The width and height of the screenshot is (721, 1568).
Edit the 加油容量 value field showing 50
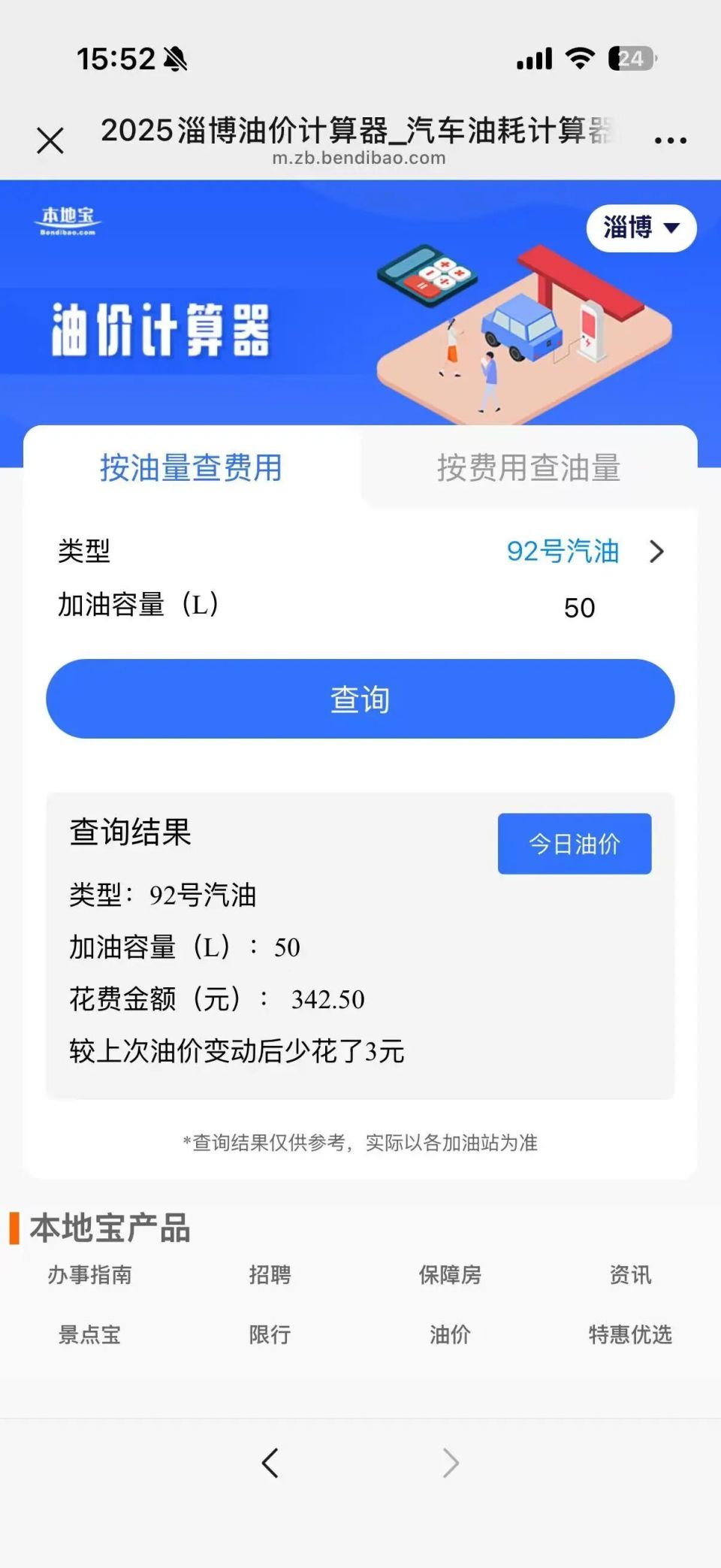[x=578, y=609]
